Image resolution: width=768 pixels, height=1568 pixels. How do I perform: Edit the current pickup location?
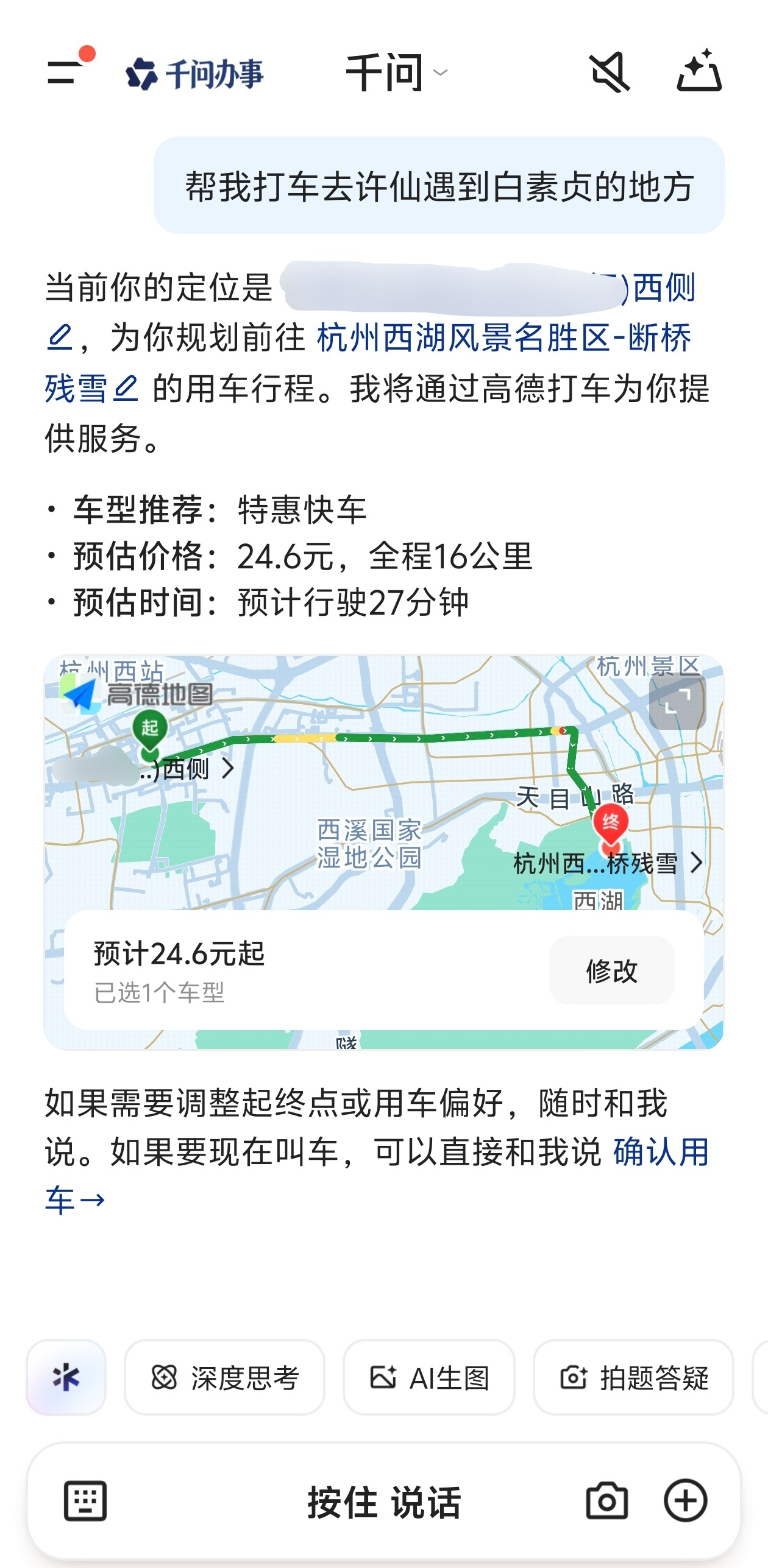(x=60, y=337)
